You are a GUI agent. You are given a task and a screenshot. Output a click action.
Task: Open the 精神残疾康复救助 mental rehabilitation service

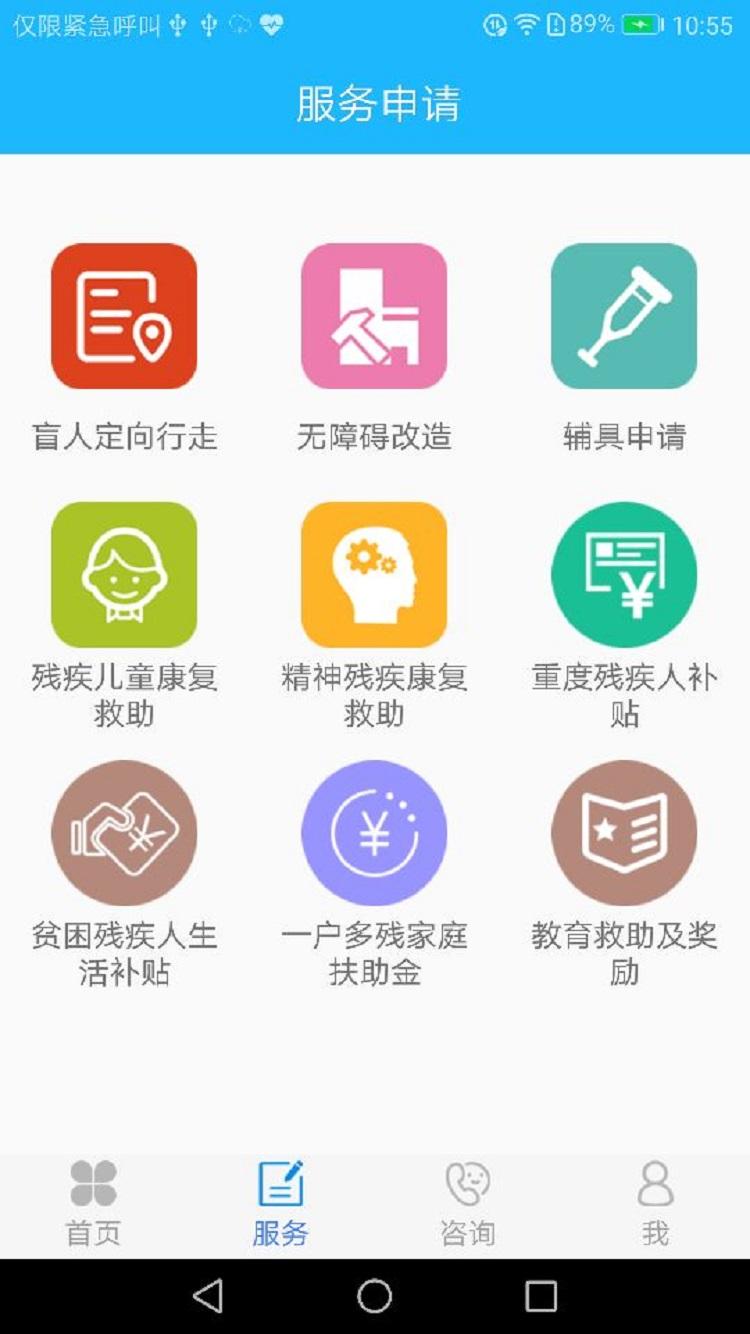click(375, 573)
